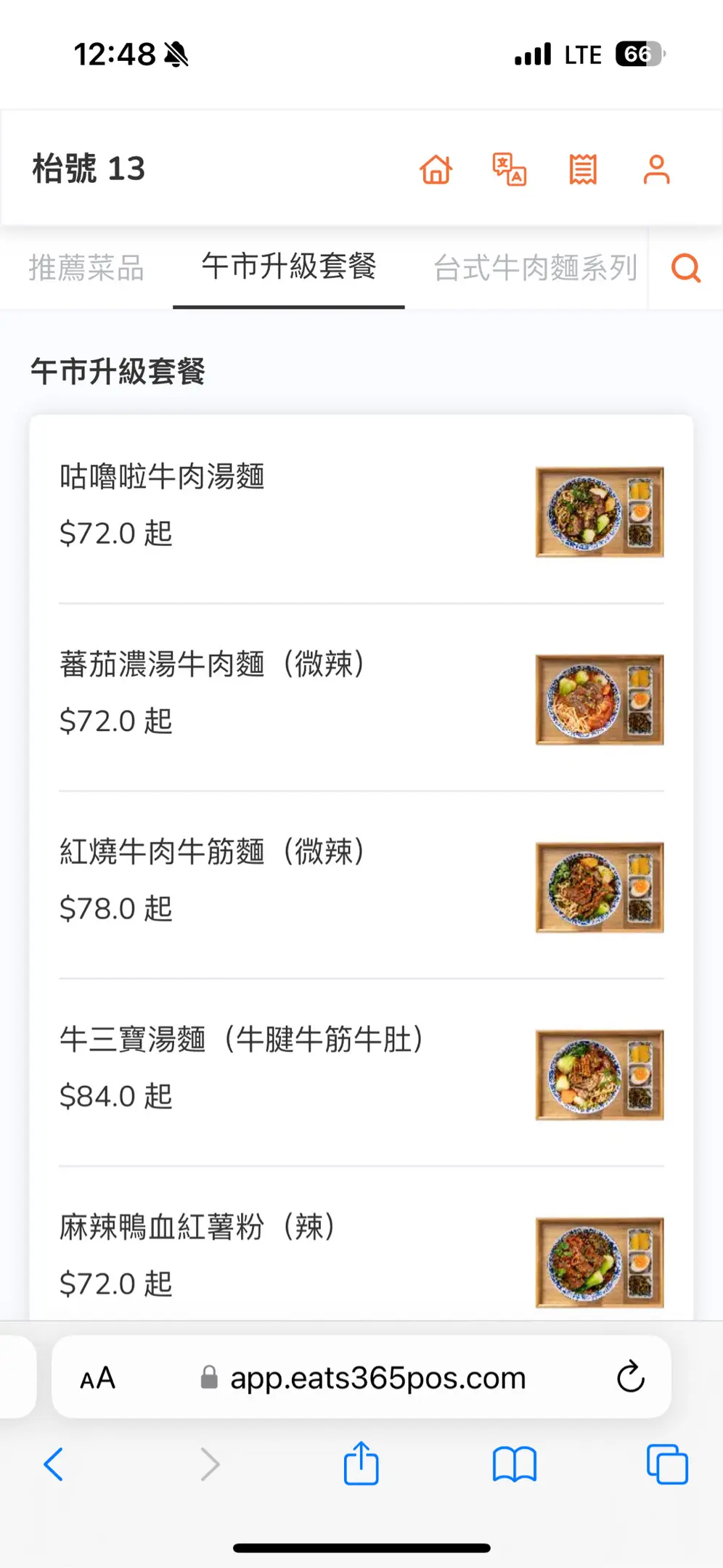This screenshot has width=723, height=1568.
Task: Switch to the 台式牛肉麵系列 tab
Action: click(x=535, y=268)
